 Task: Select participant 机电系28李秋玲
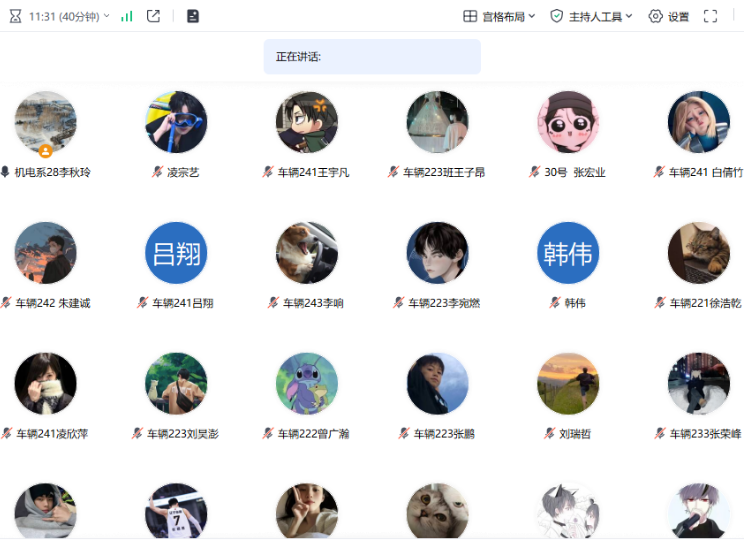[45, 123]
